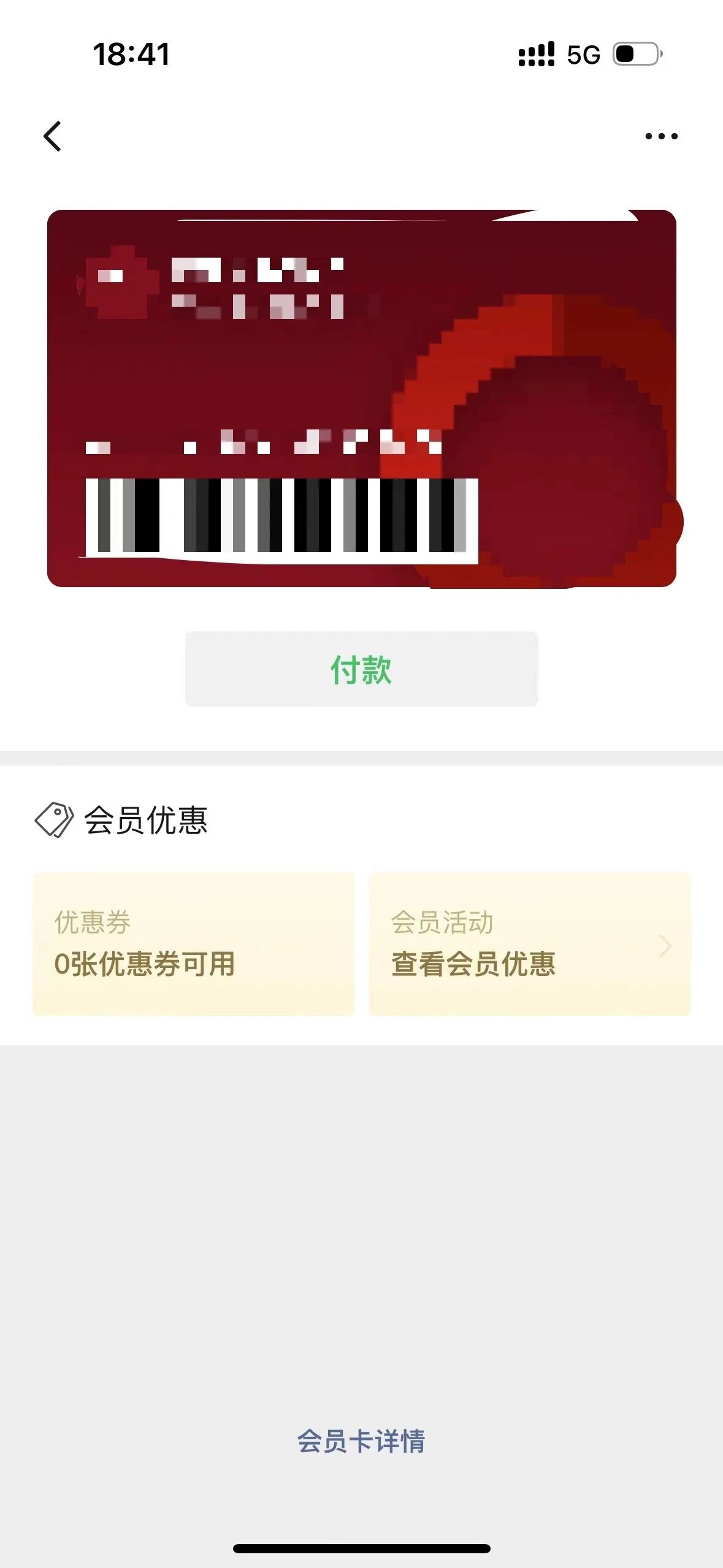Viewport: 723px width, 1568px height.
Task: Open 会员活动 查看会员优惠 card
Action: (530, 943)
